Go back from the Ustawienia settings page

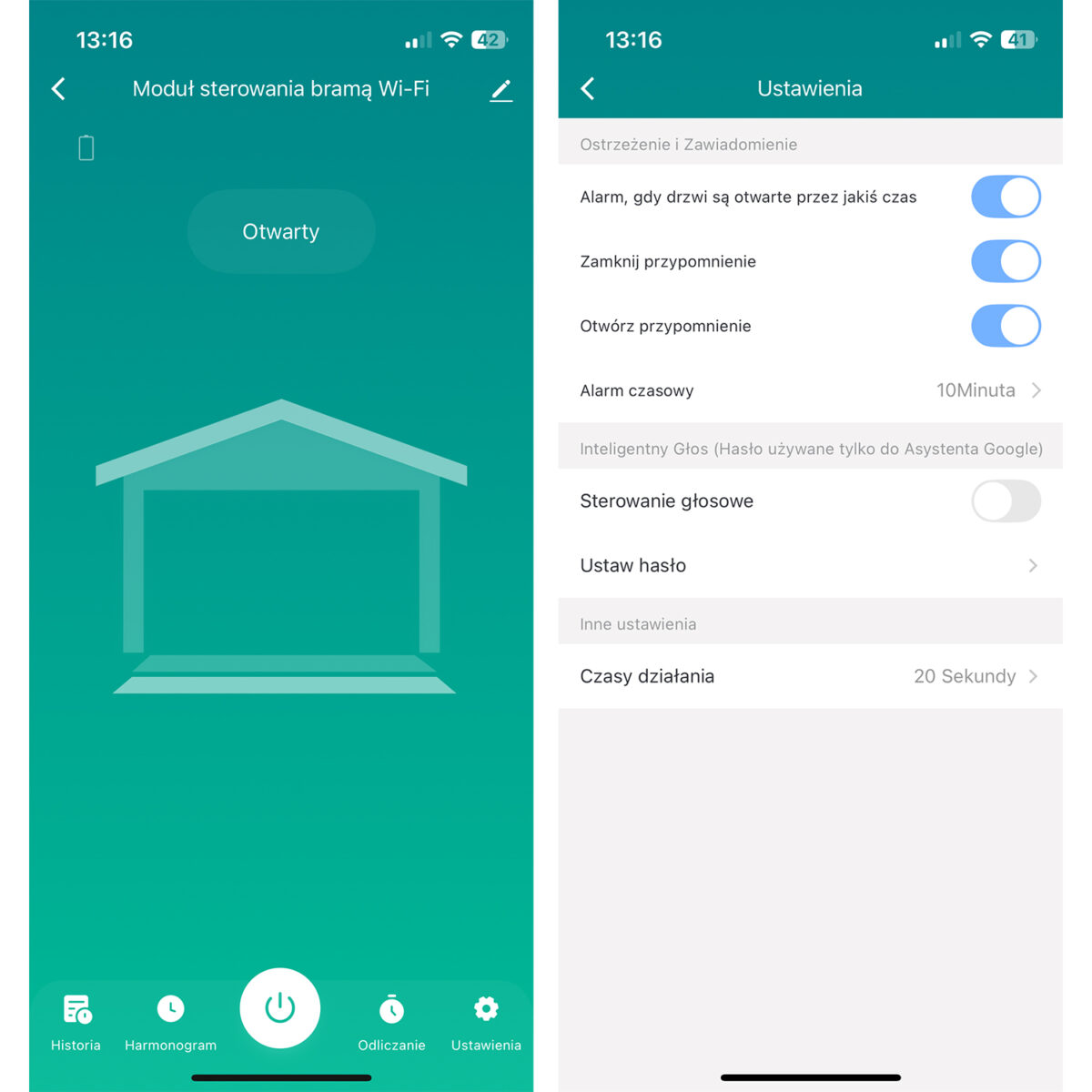point(588,88)
